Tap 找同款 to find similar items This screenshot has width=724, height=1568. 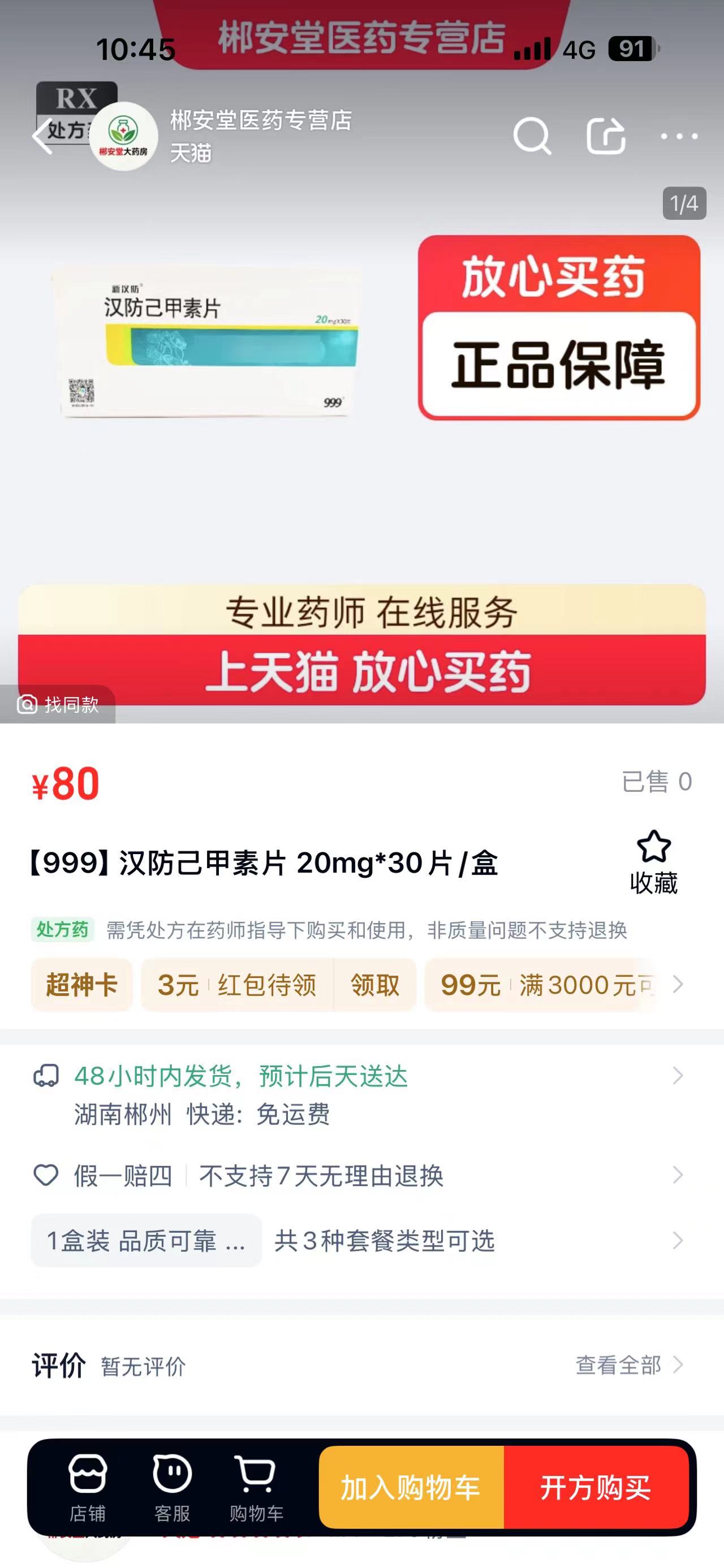tap(58, 704)
